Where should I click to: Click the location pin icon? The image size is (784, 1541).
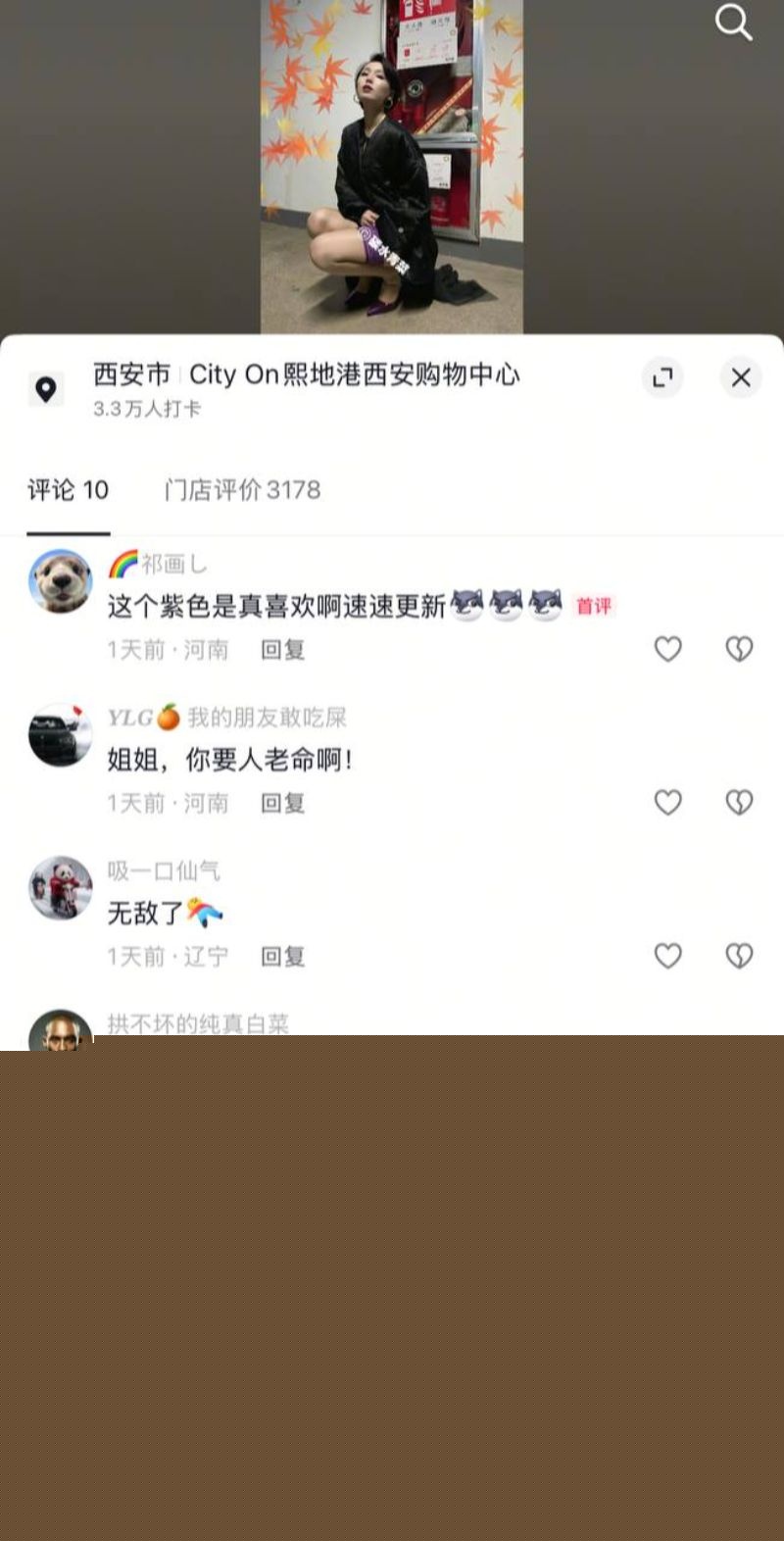tap(47, 387)
